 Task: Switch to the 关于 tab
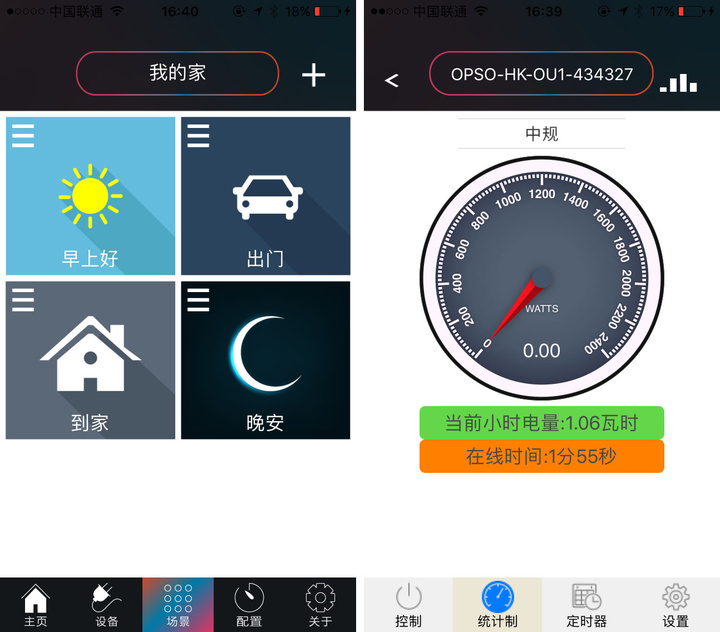pyautogui.click(x=320, y=606)
